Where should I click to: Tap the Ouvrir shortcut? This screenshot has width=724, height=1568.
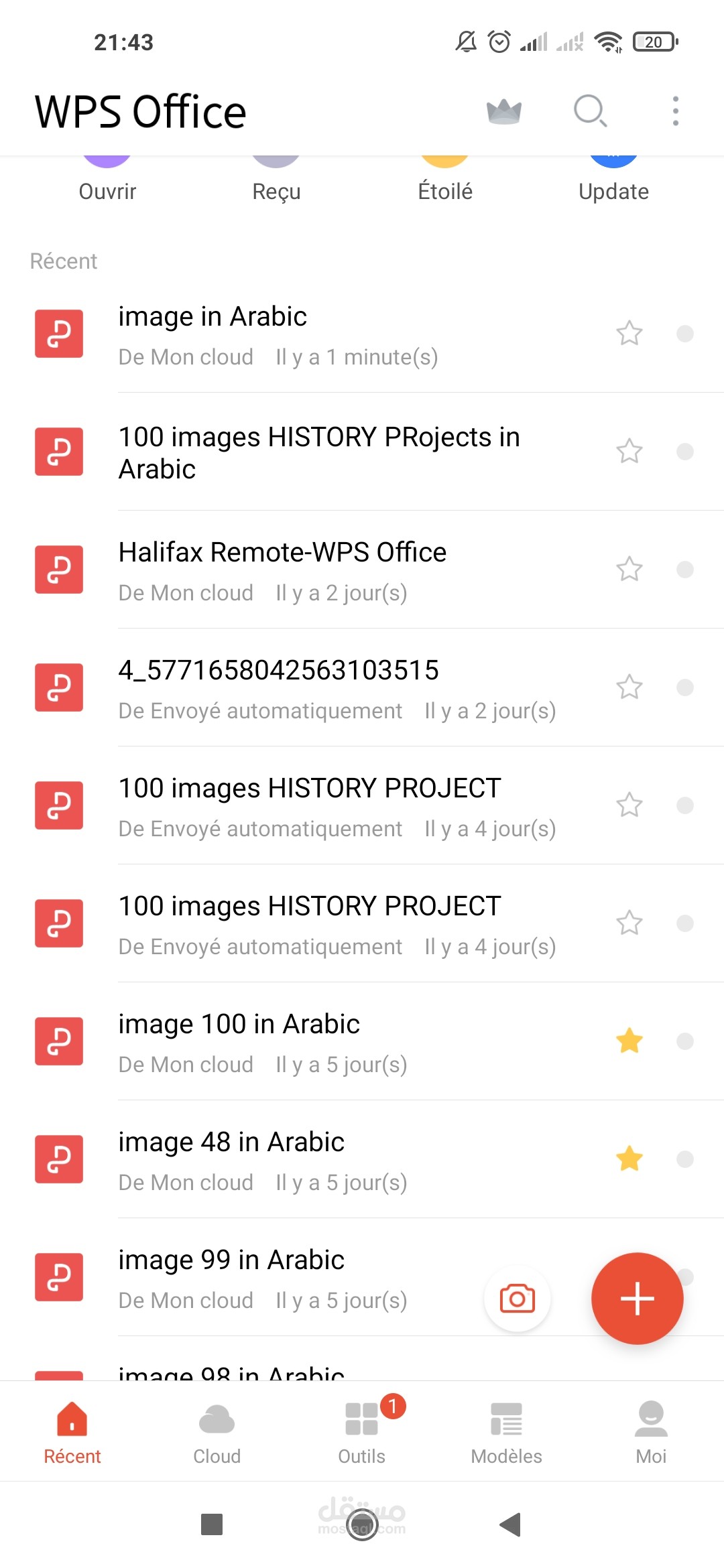click(x=107, y=180)
